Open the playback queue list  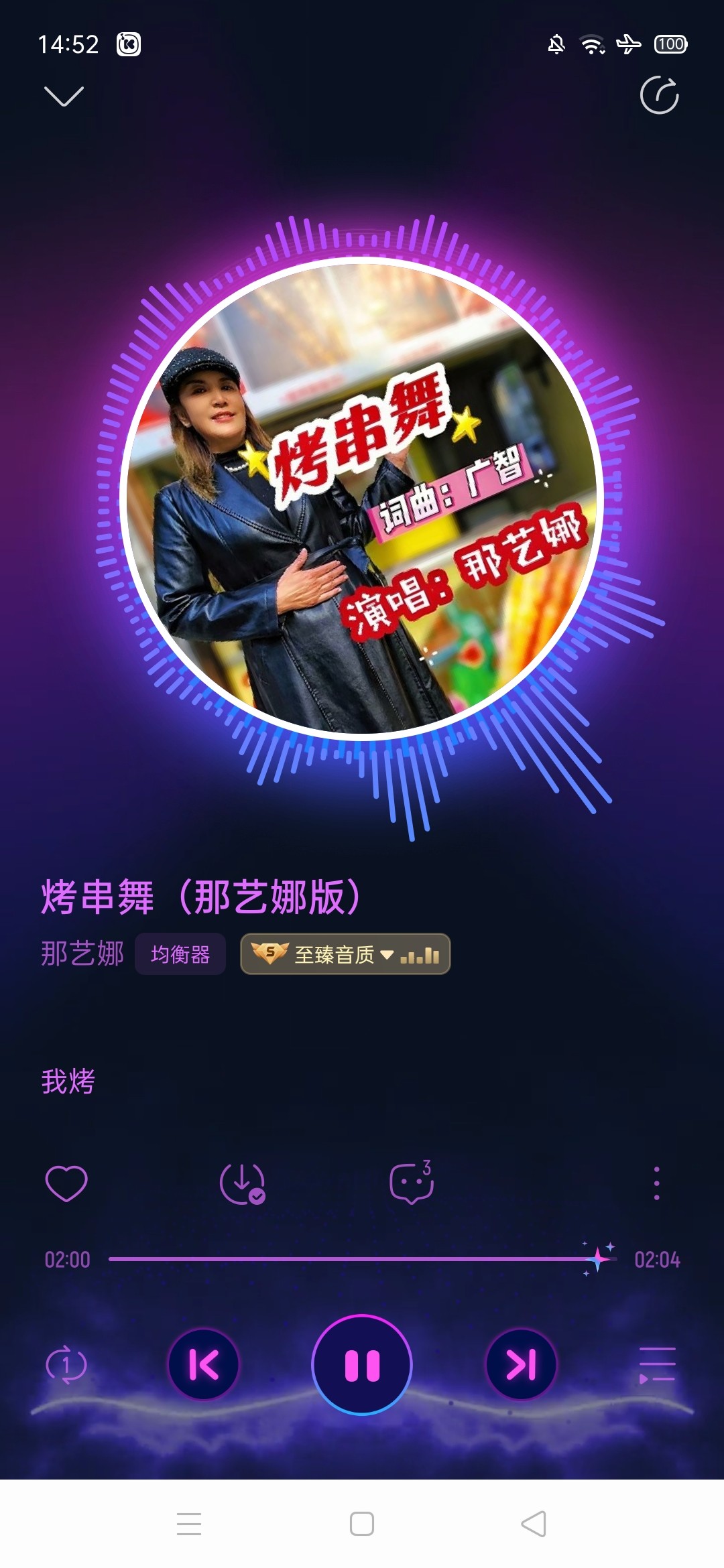(656, 1364)
